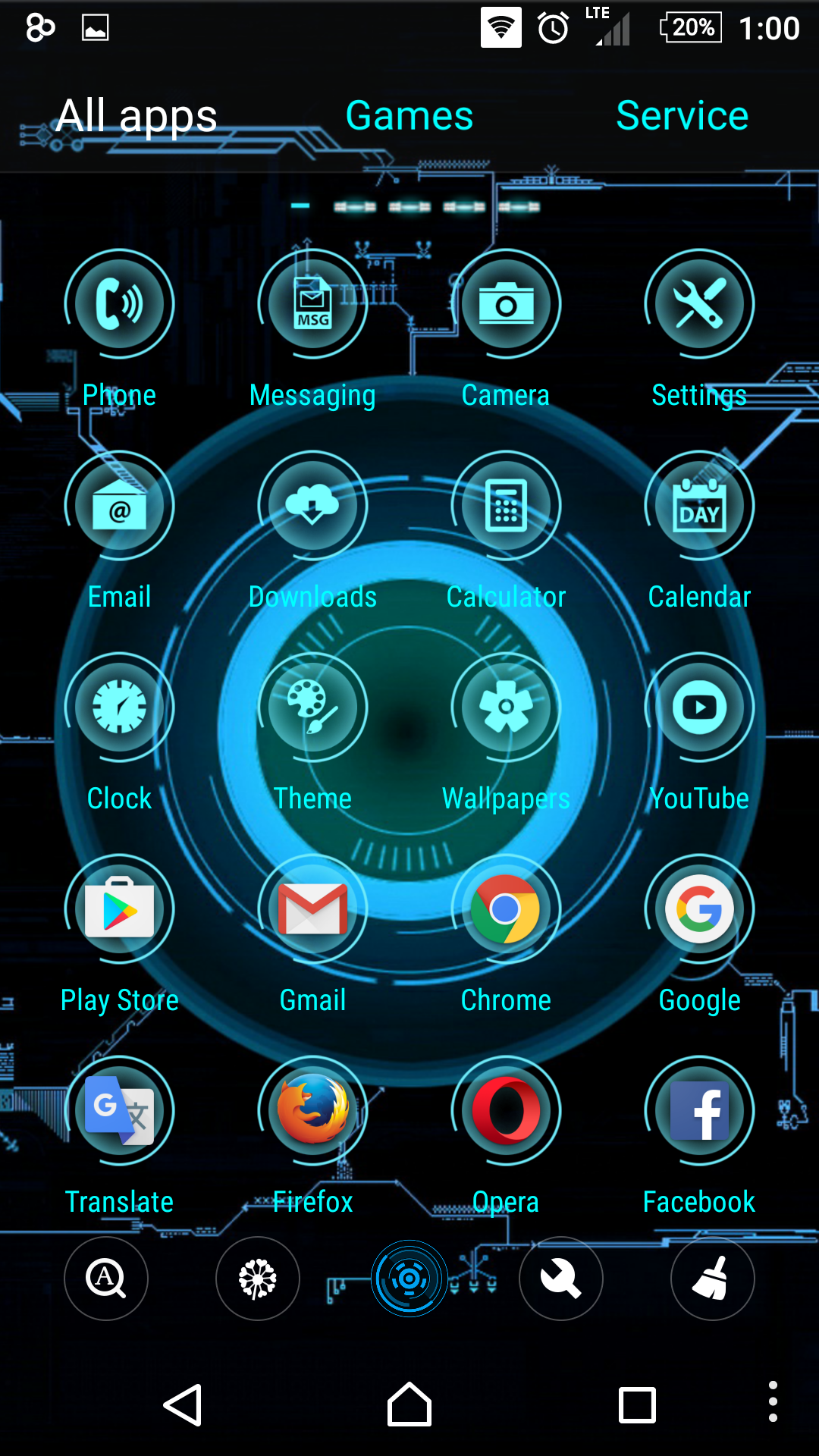Image resolution: width=819 pixels, height=1456 pixels.
Task: Launch the YouTube app
Action: [699, 708]
